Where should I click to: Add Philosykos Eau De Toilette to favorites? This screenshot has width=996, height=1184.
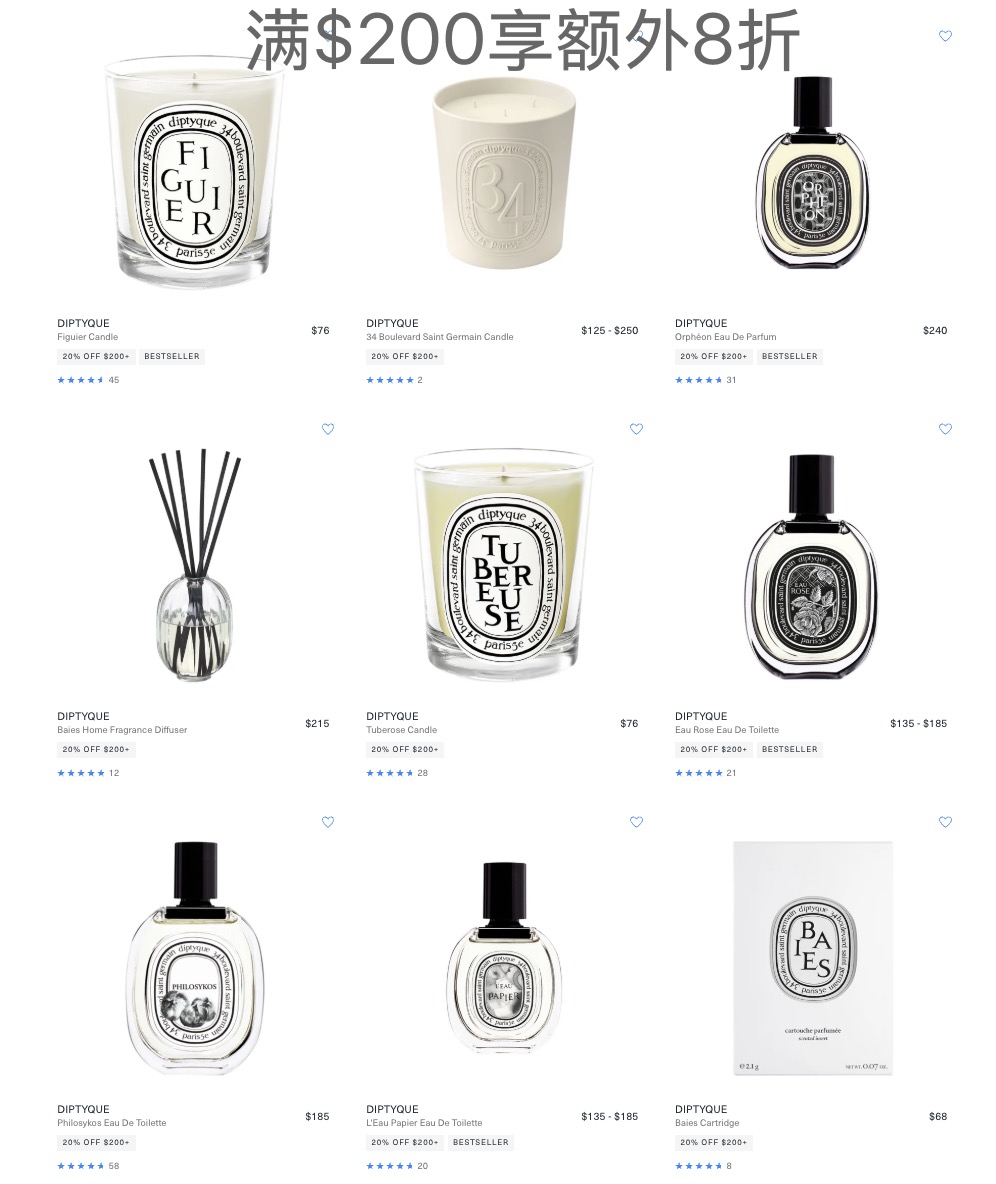coord(328,822)
